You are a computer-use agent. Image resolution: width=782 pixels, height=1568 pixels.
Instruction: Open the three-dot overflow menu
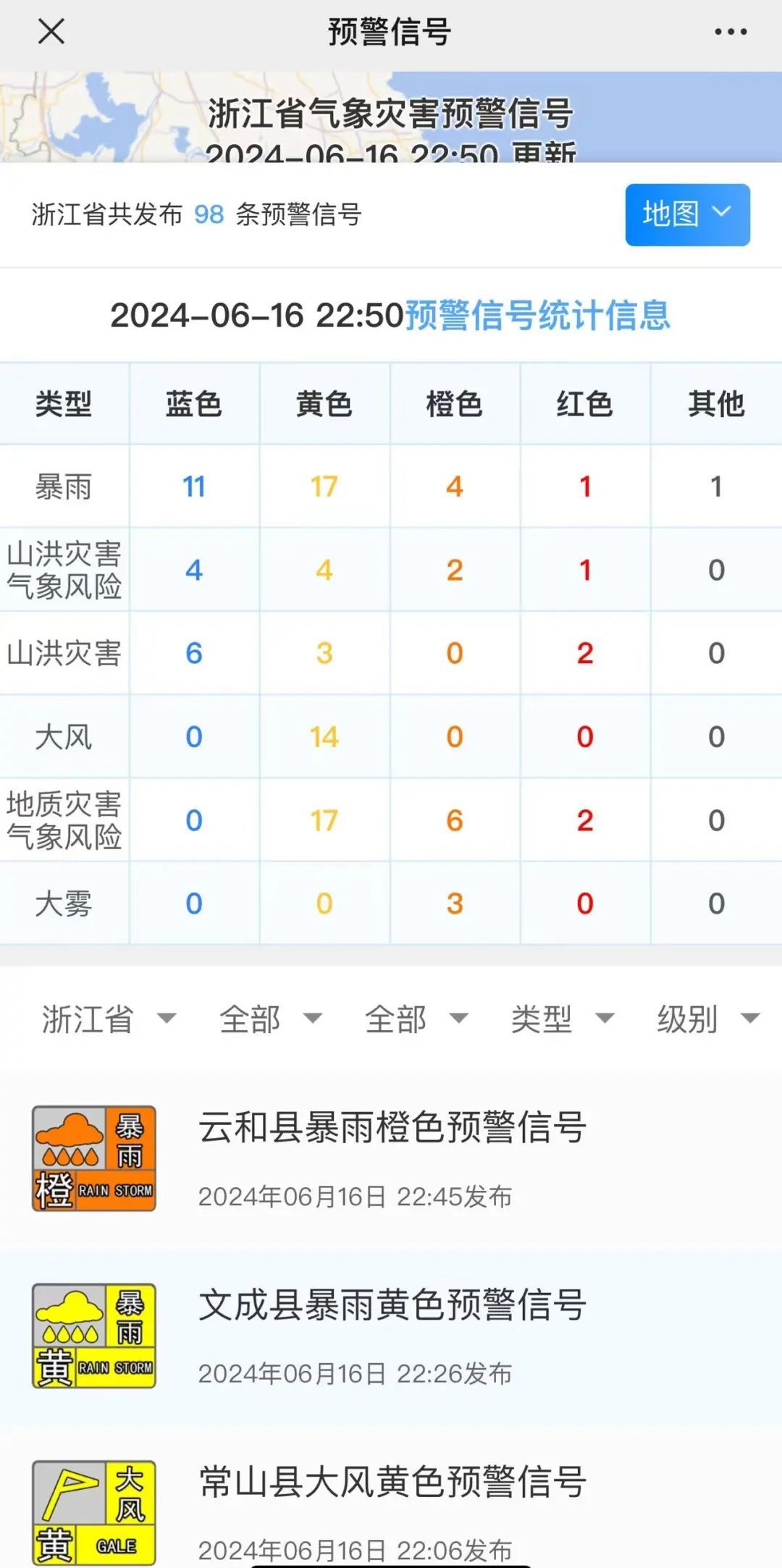(x=730, y=32)
